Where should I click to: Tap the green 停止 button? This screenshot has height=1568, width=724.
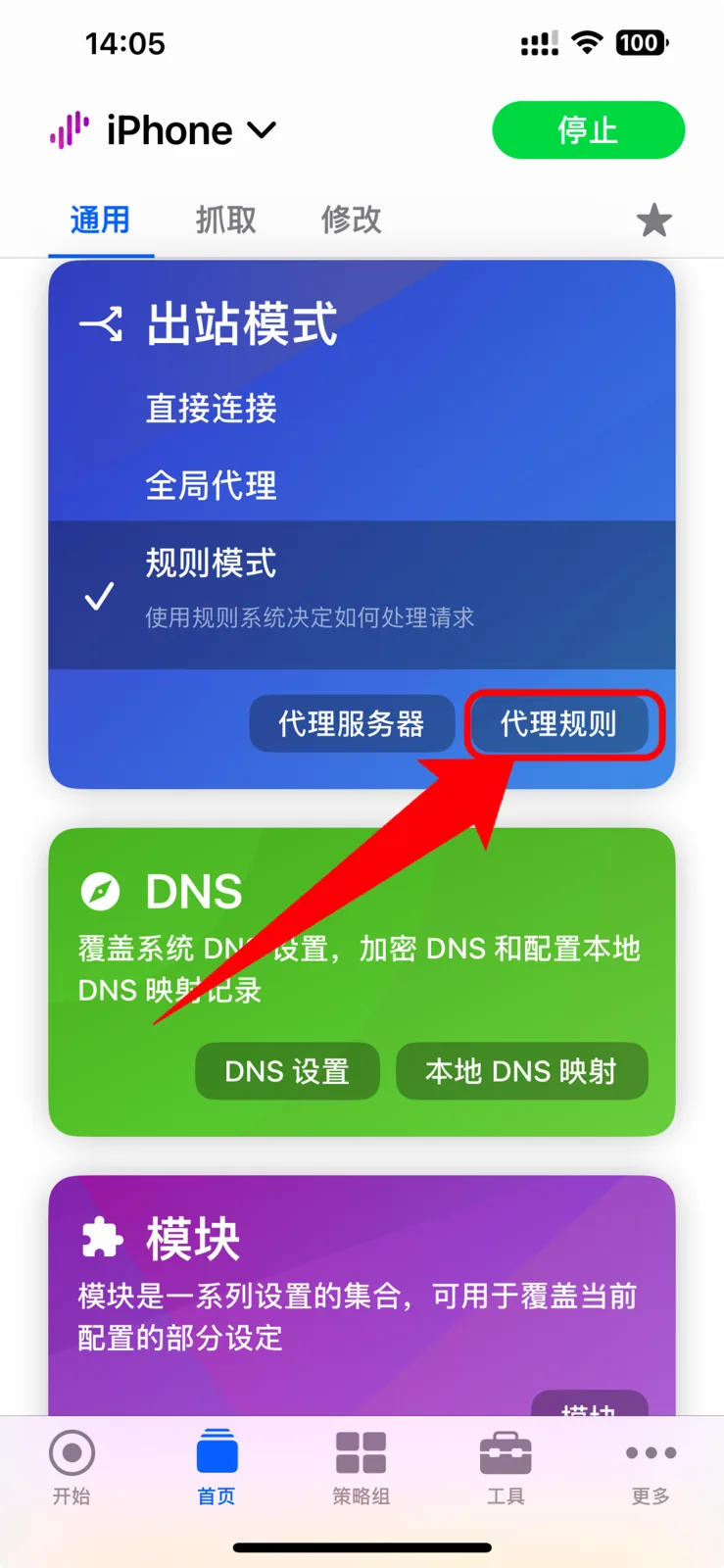coord(588,129)
